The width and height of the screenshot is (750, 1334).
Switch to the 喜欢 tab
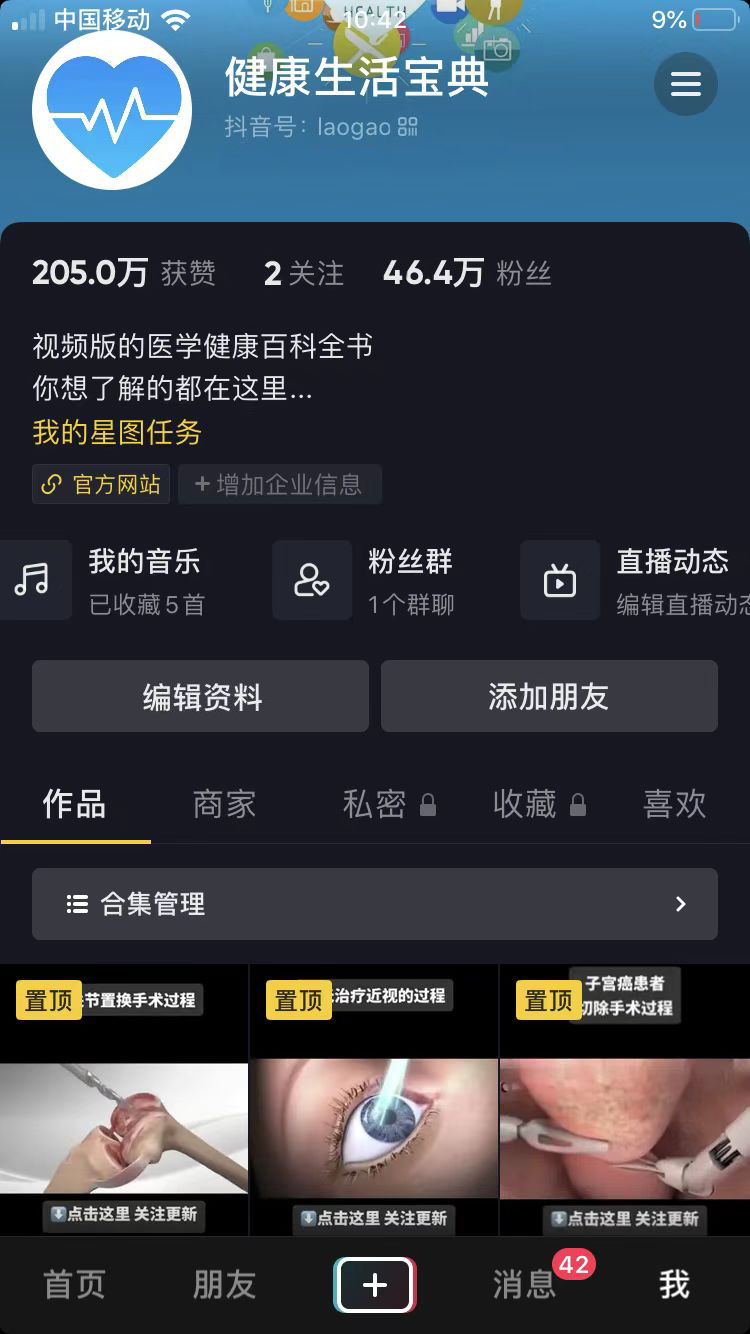674,804
